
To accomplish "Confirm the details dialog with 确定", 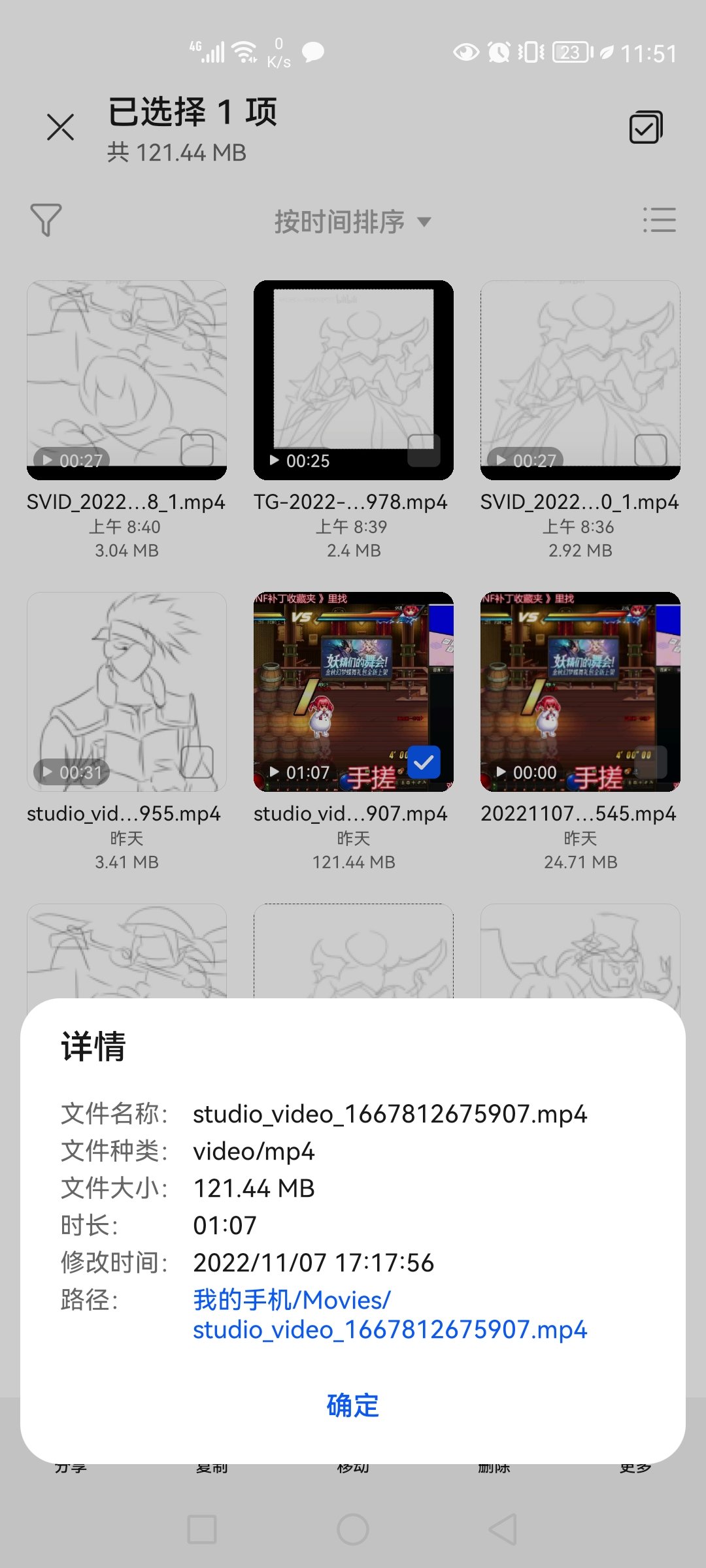I will click(x=353, y=1405).
